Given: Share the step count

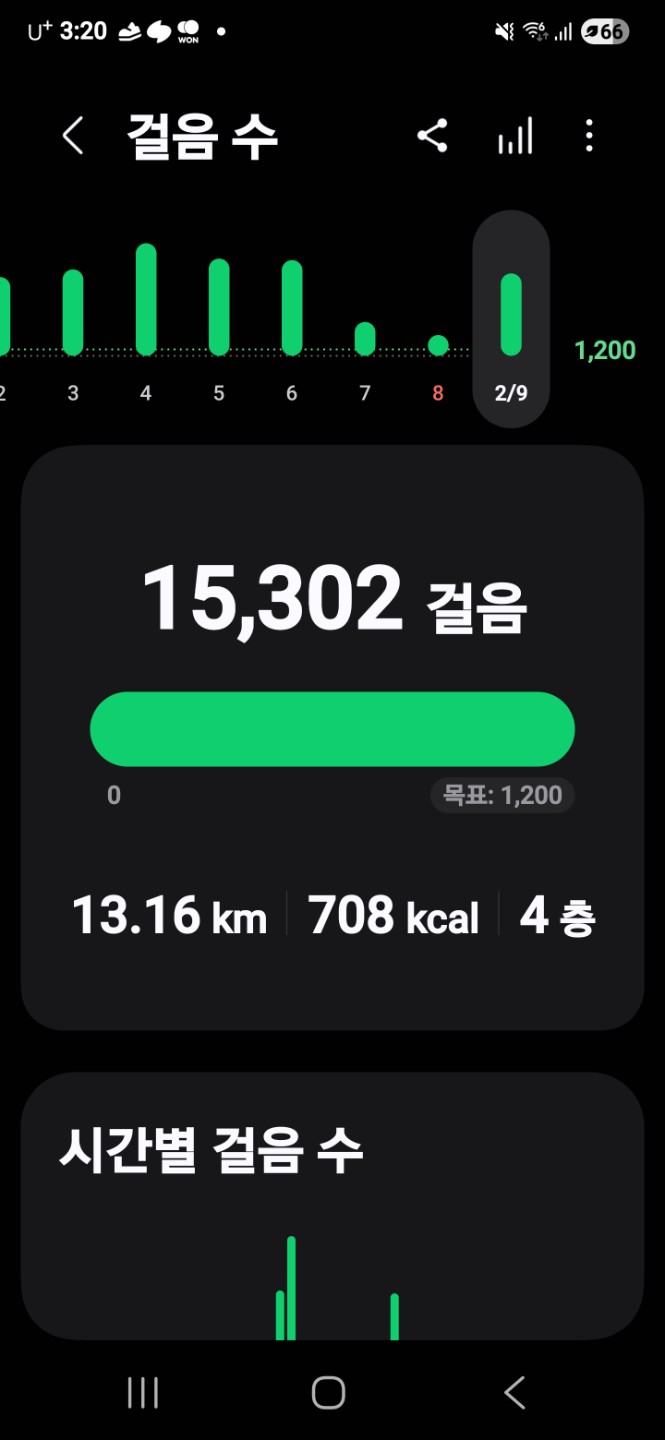Looking at the screenshot, I should click(x=432, y=136).
